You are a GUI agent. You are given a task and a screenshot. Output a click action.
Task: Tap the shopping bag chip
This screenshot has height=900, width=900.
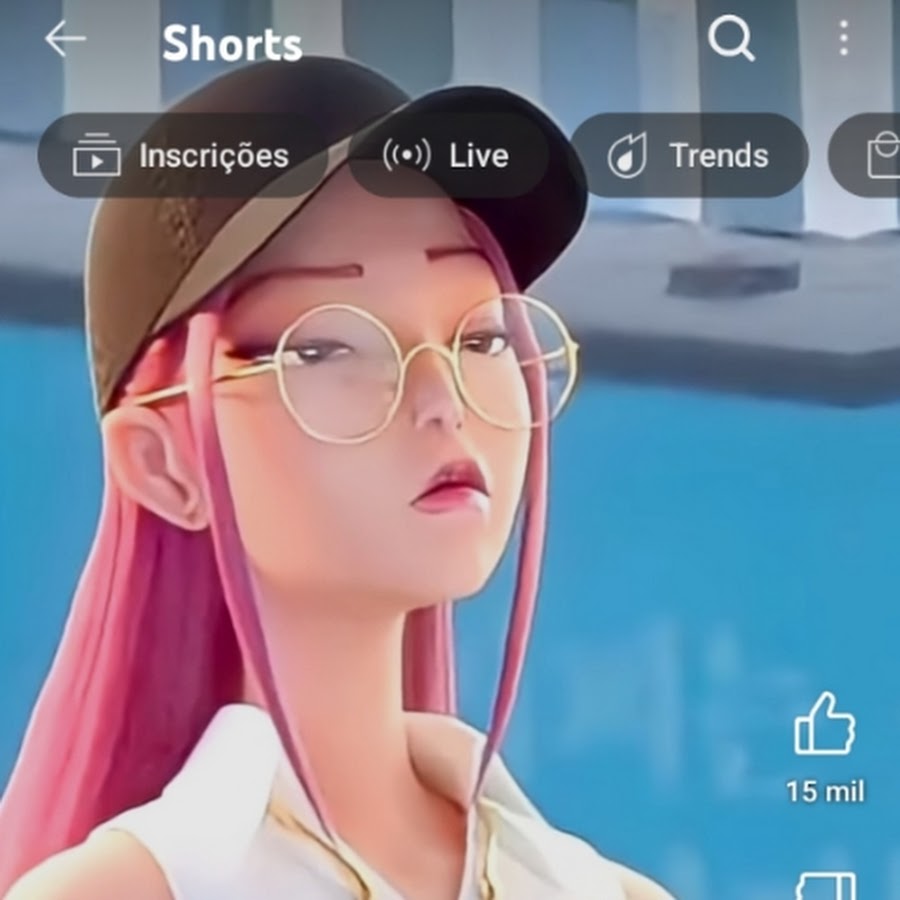coord(873,156)
